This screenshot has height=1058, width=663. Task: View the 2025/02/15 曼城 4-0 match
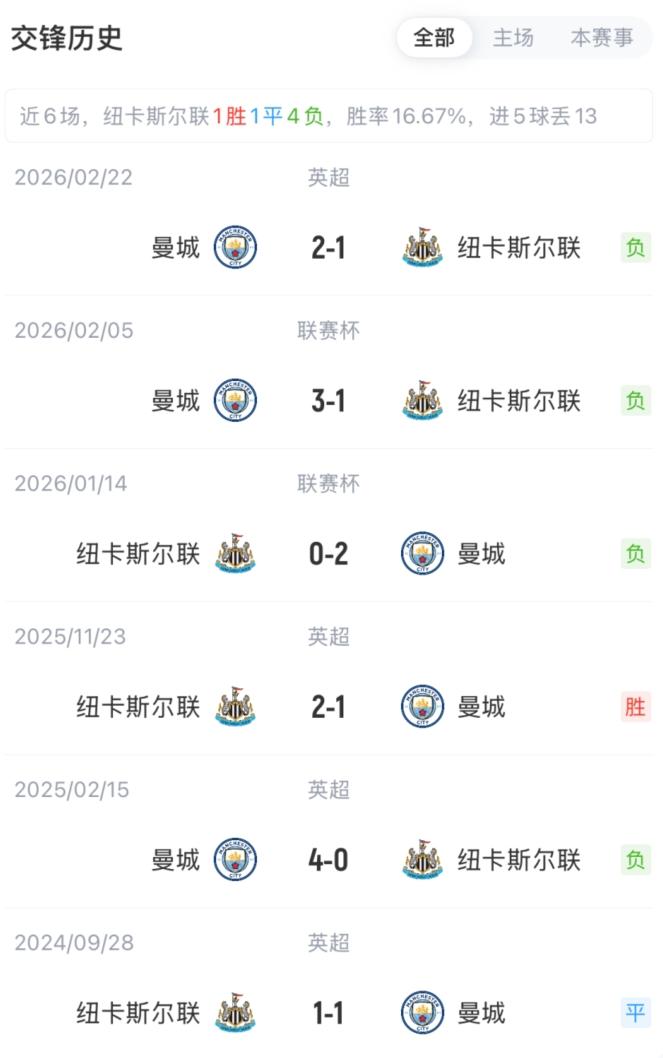click(328, 860)
